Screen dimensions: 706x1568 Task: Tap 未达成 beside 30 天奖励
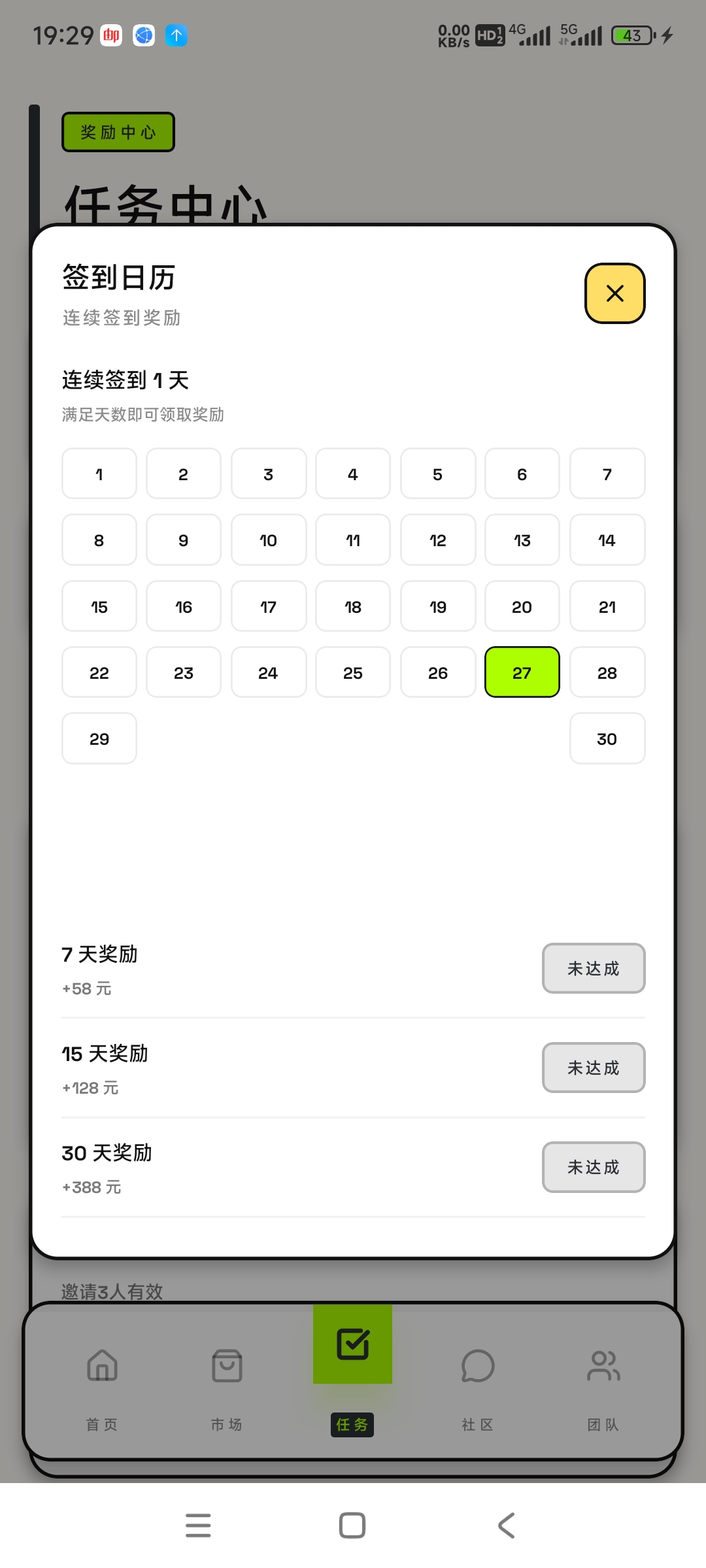[x=593, y=1168]
